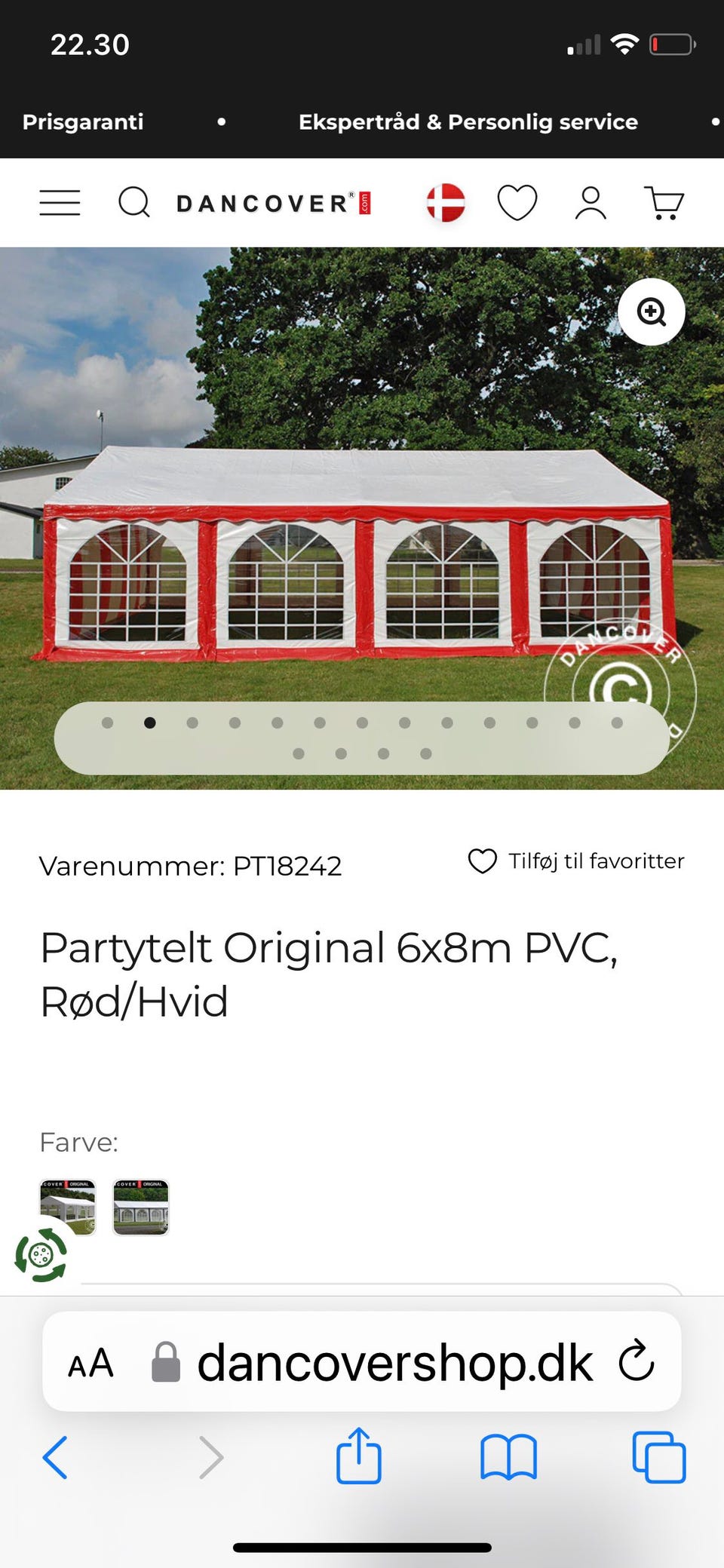Screen dimensions: 724x1568
Task: Select the first color variant thumbnail
Action: pos(68,1206)
